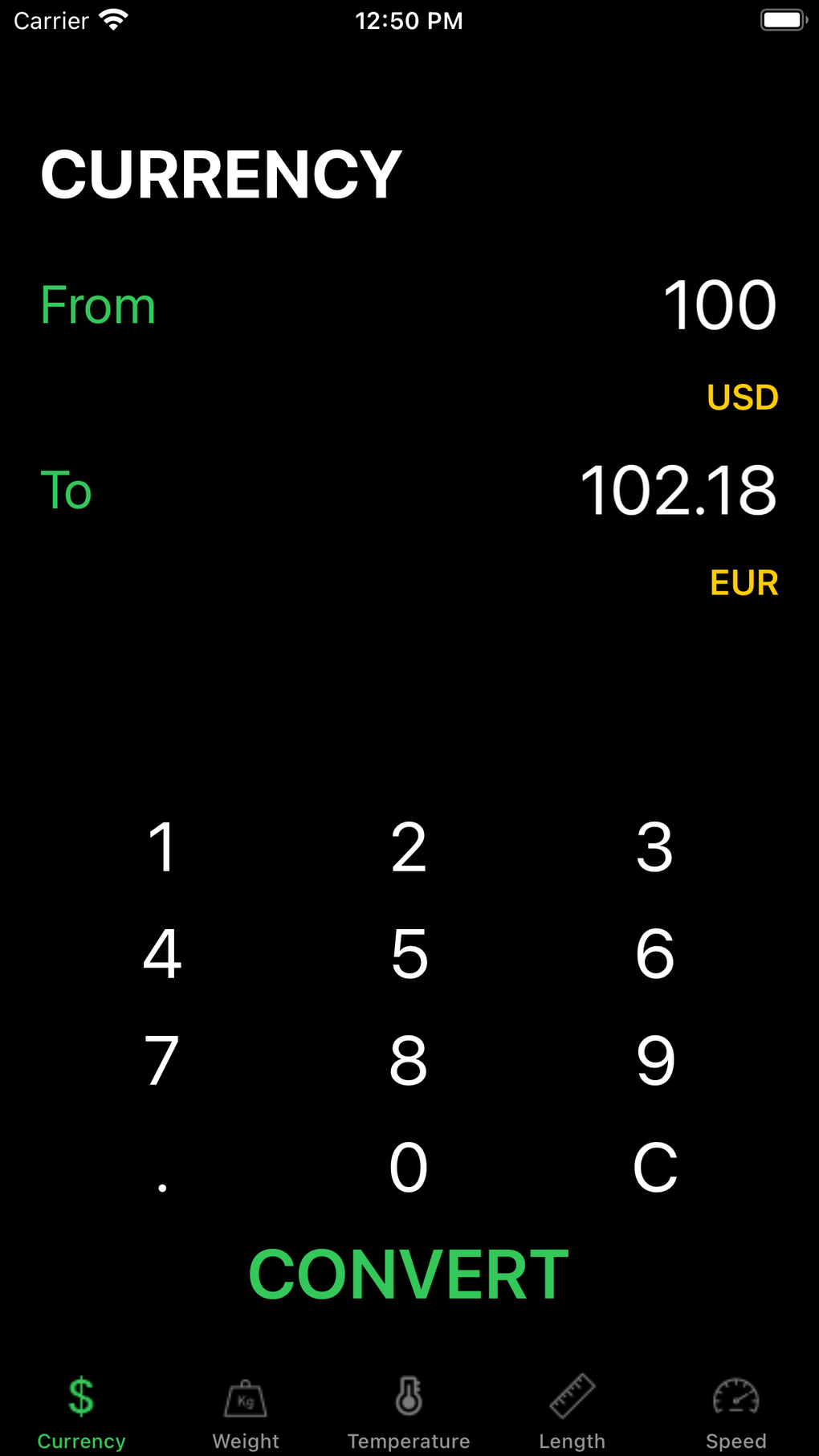Image resolution: width=819 pixels, height=1456 pixels.
Task: Tap the Carrier label in status bar
Action: pyautogui.click(x=50, y=20)
